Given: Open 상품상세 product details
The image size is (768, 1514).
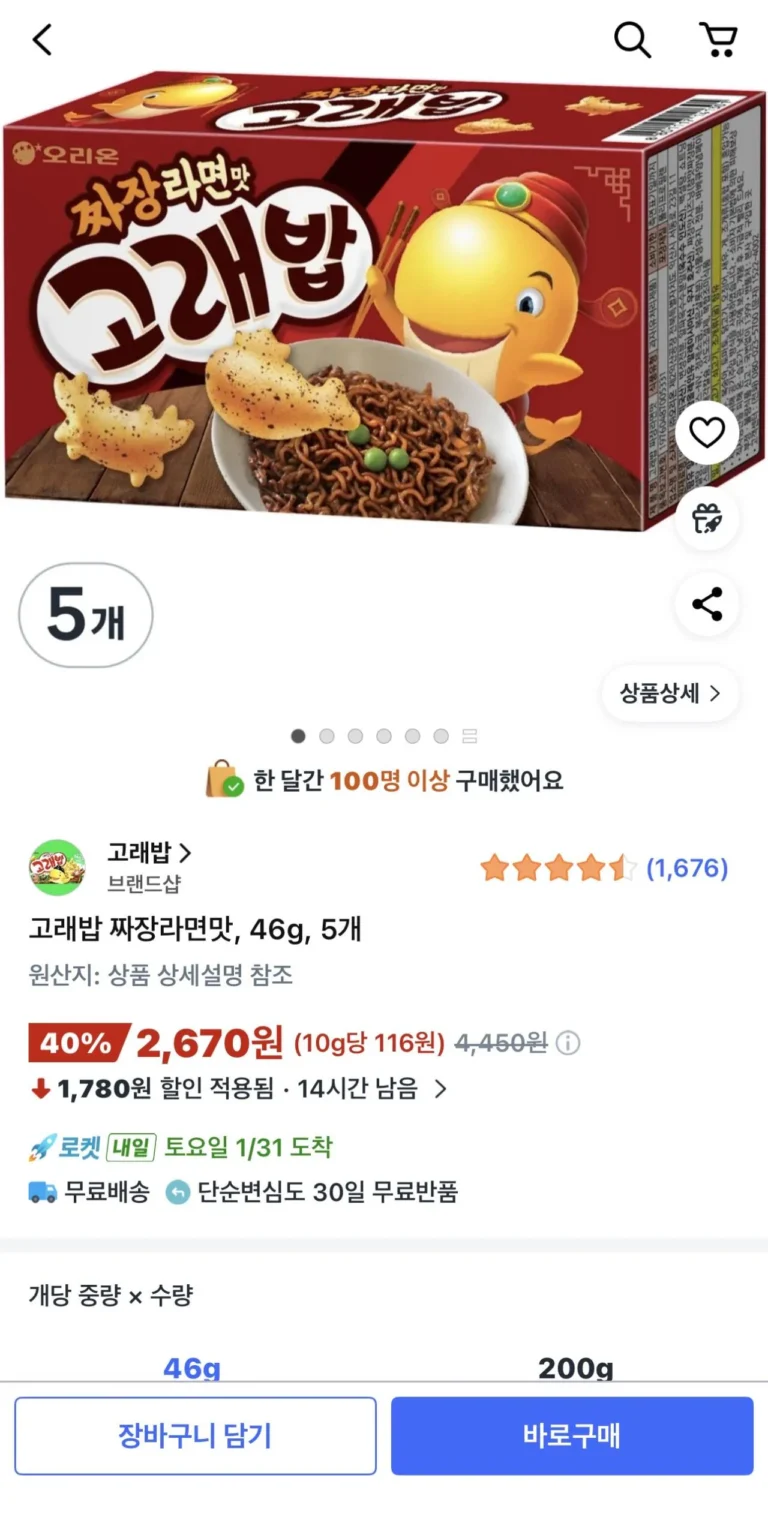Looking at the screenshot, I should [669, 693].
